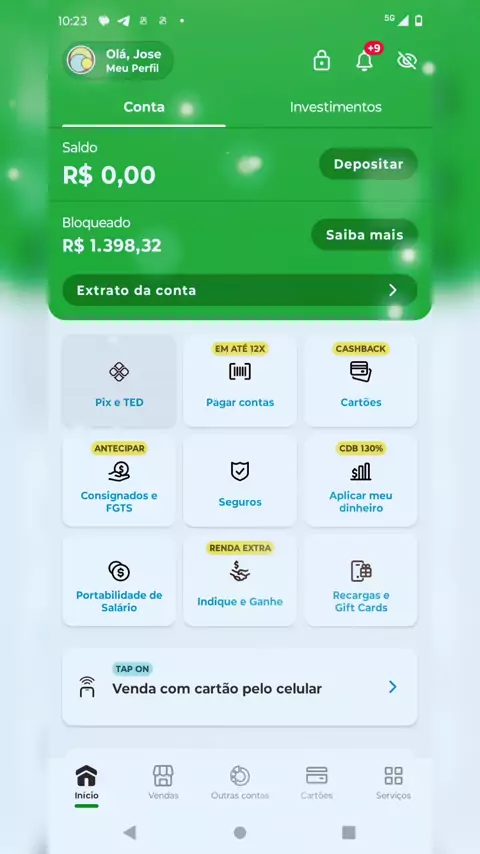Open the Cartões tile with Cashback badge

[x=361, y=381]
